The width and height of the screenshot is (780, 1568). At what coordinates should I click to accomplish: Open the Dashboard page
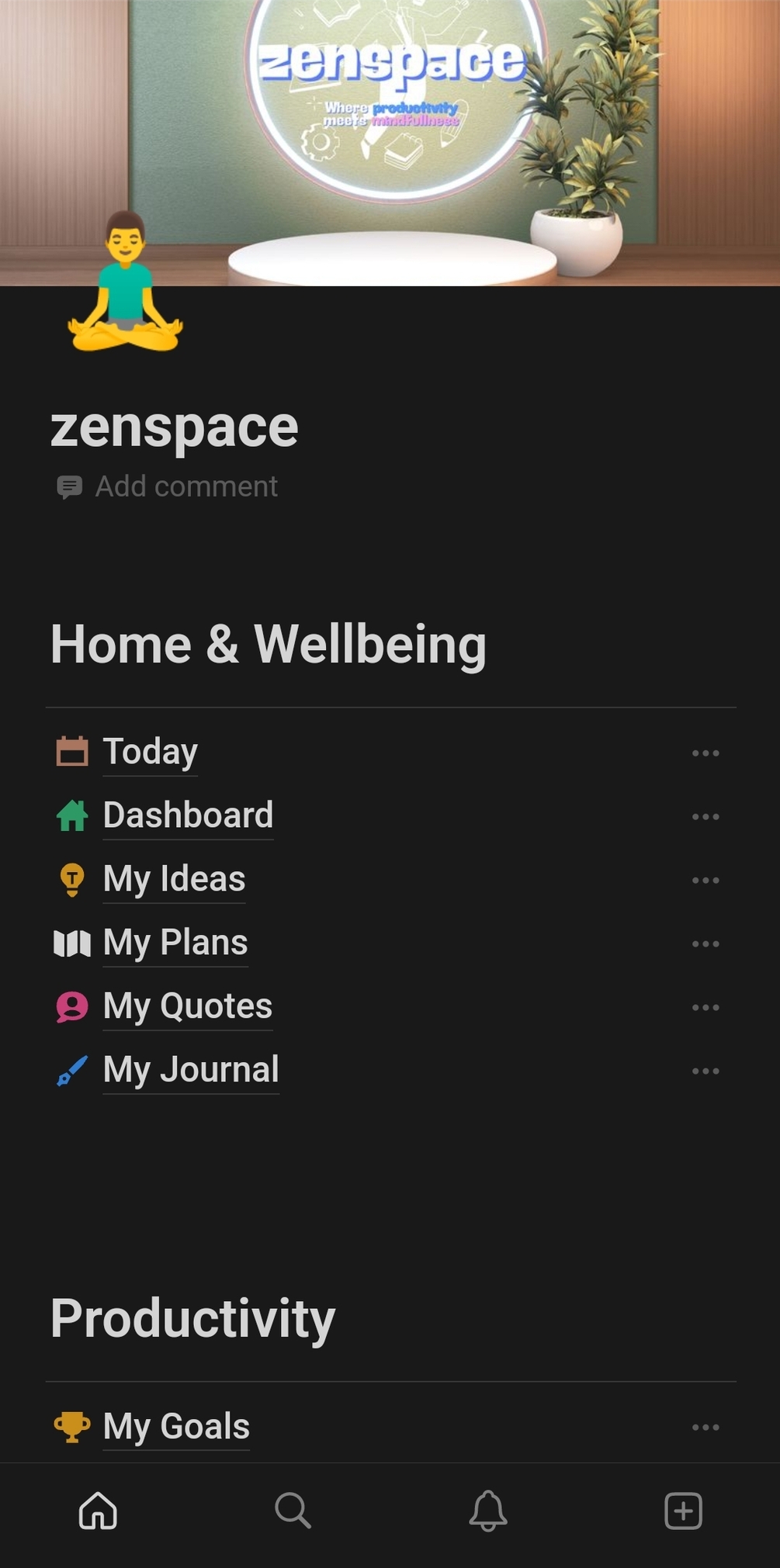coord(188,815)
